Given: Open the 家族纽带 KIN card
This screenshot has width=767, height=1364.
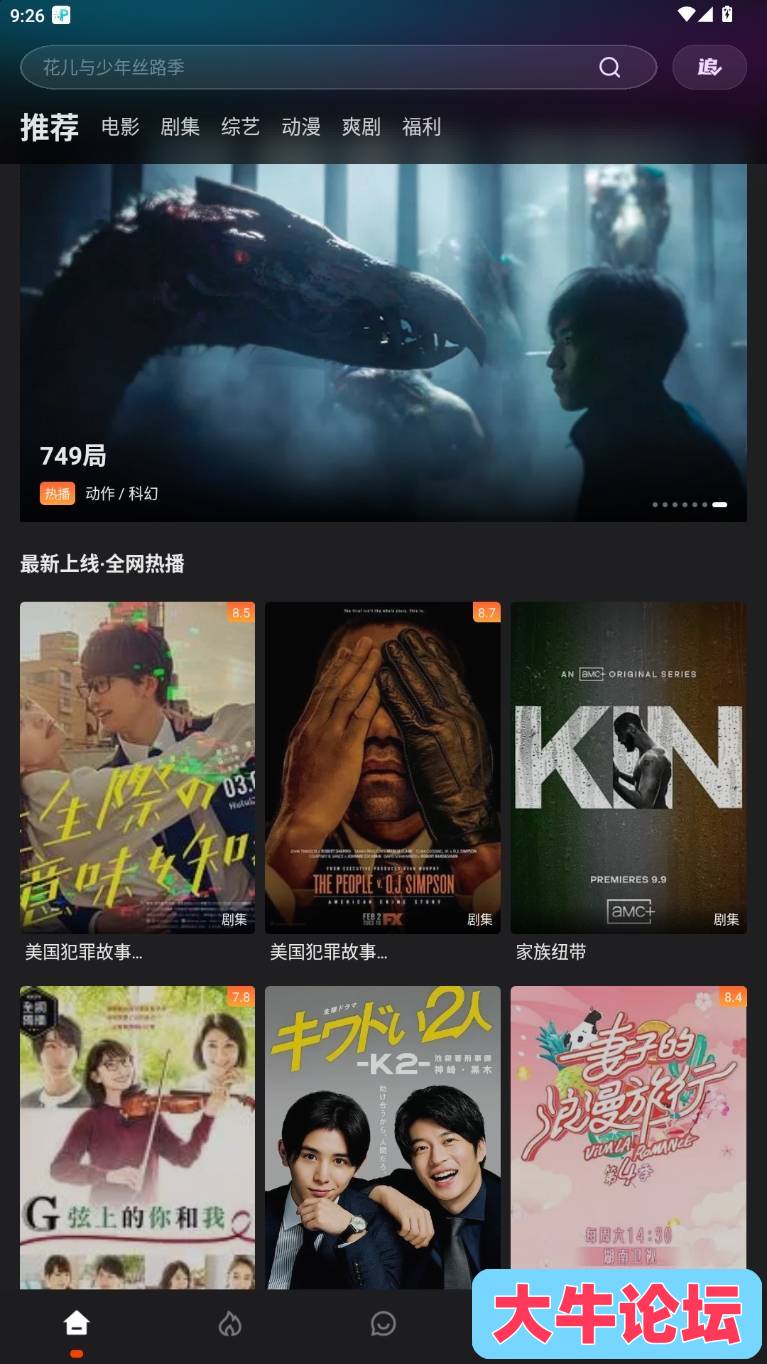Looking at the screenshot, I should [628, 767].
